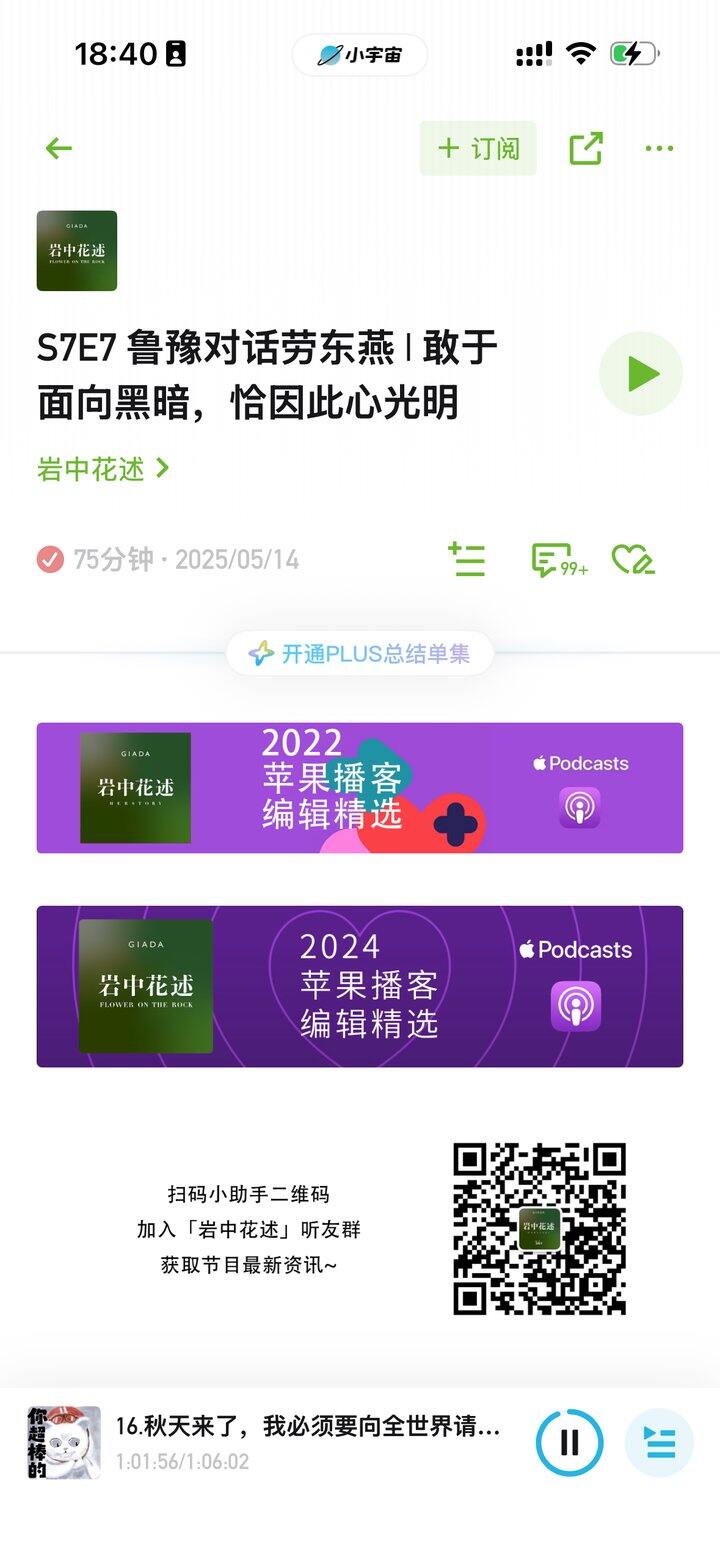Tap the heart with pencil icon
Image resolution: width=720 pixels, height=1560 pixels.
pyautogui.click(x=633, y=560)
